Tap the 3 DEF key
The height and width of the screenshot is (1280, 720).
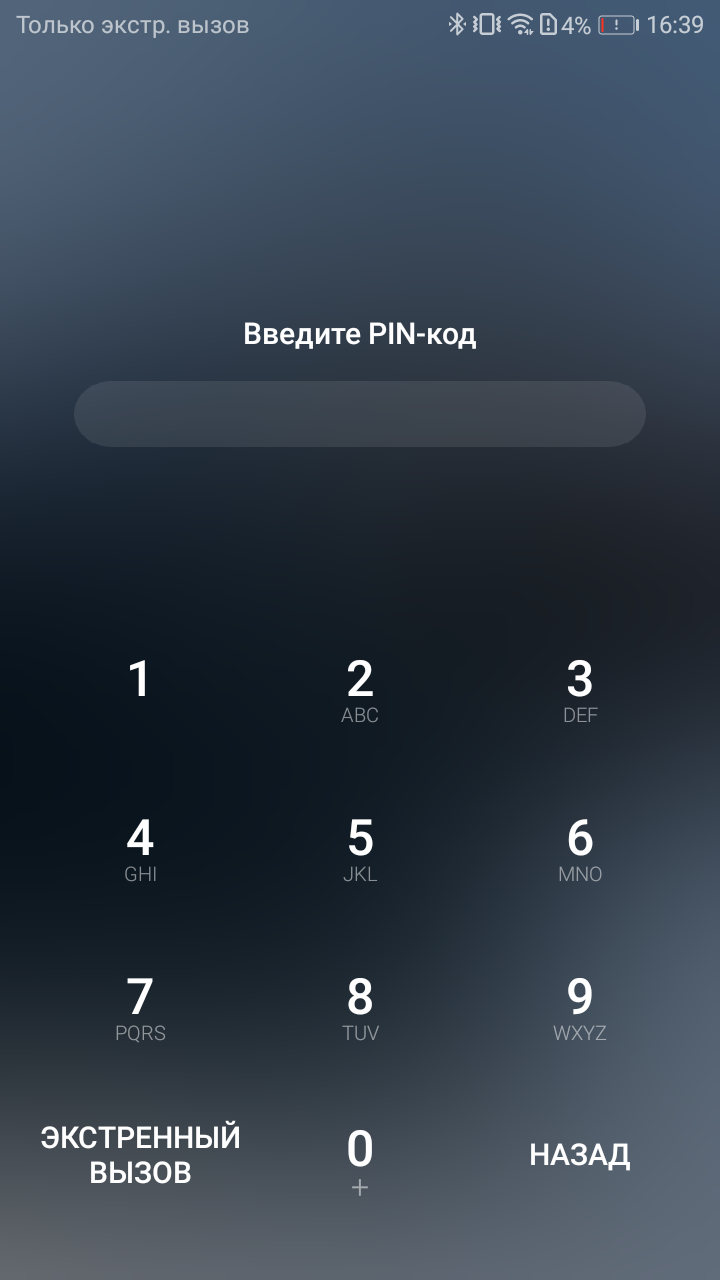(580, 690)
